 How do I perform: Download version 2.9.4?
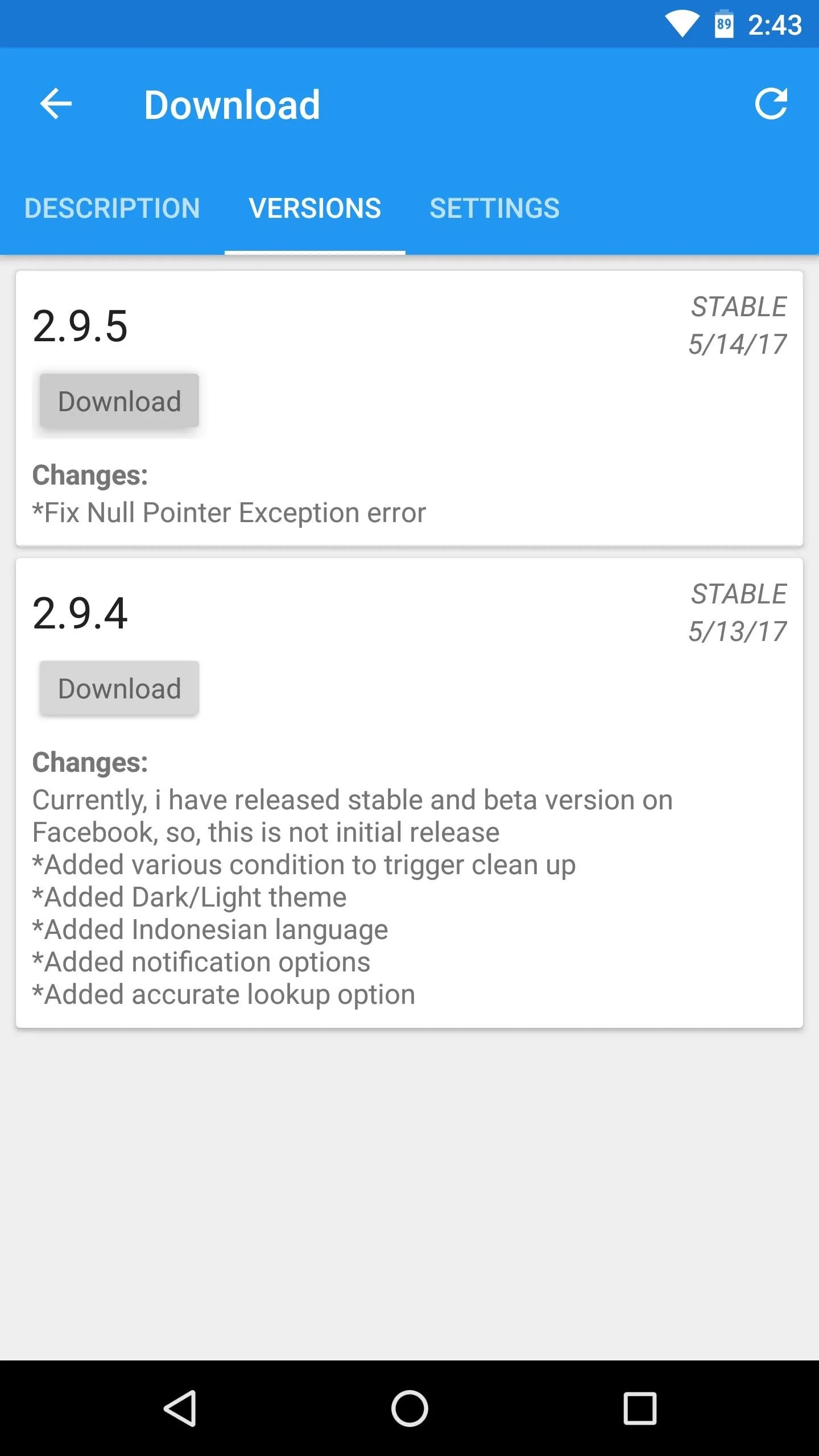[x=119, y=688]
